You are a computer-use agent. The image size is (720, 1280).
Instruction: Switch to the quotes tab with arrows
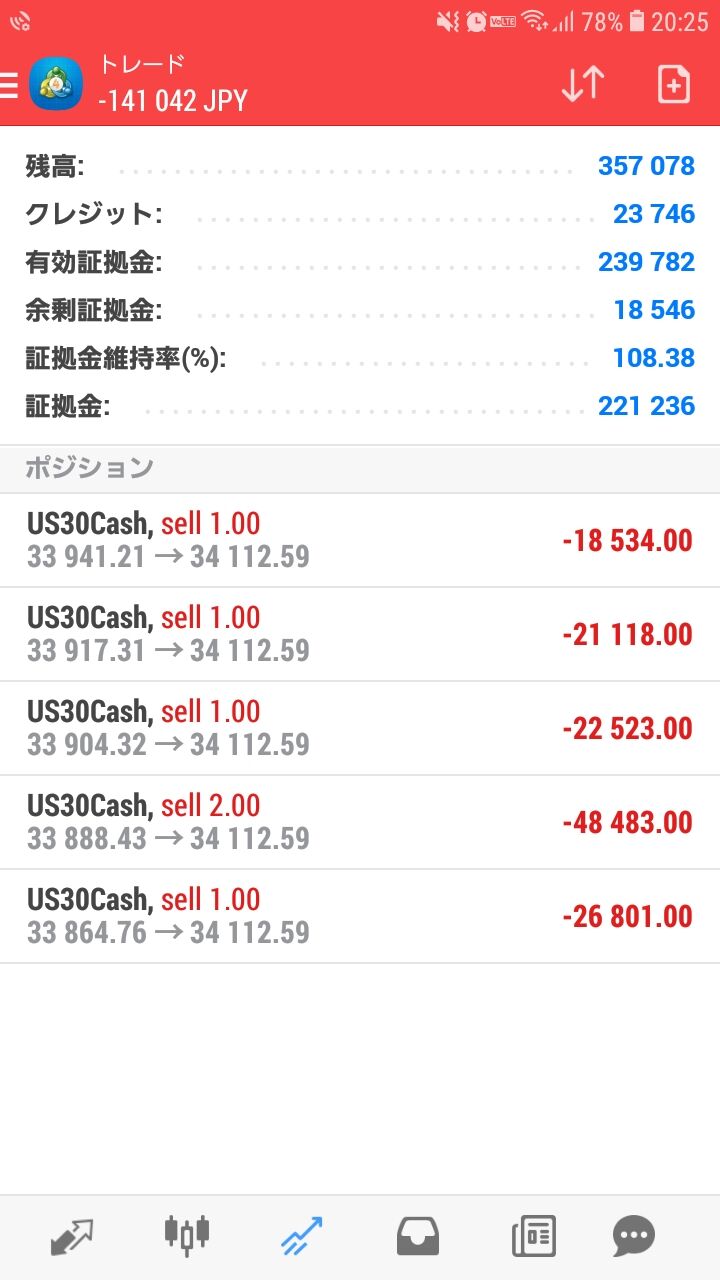pyautogui.click(x=72, y=1236)
